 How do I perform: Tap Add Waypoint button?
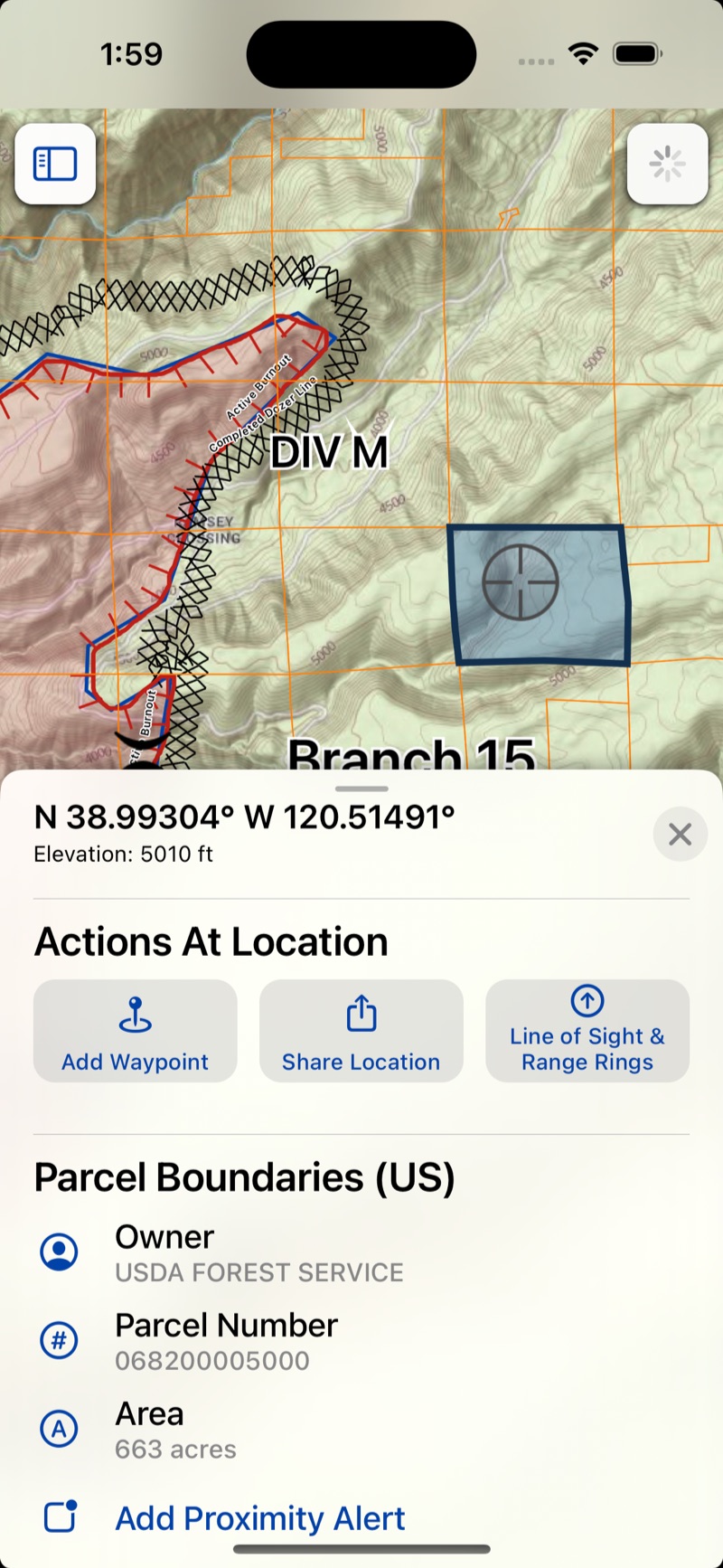pyautogui.click(x=136, y=1031)
